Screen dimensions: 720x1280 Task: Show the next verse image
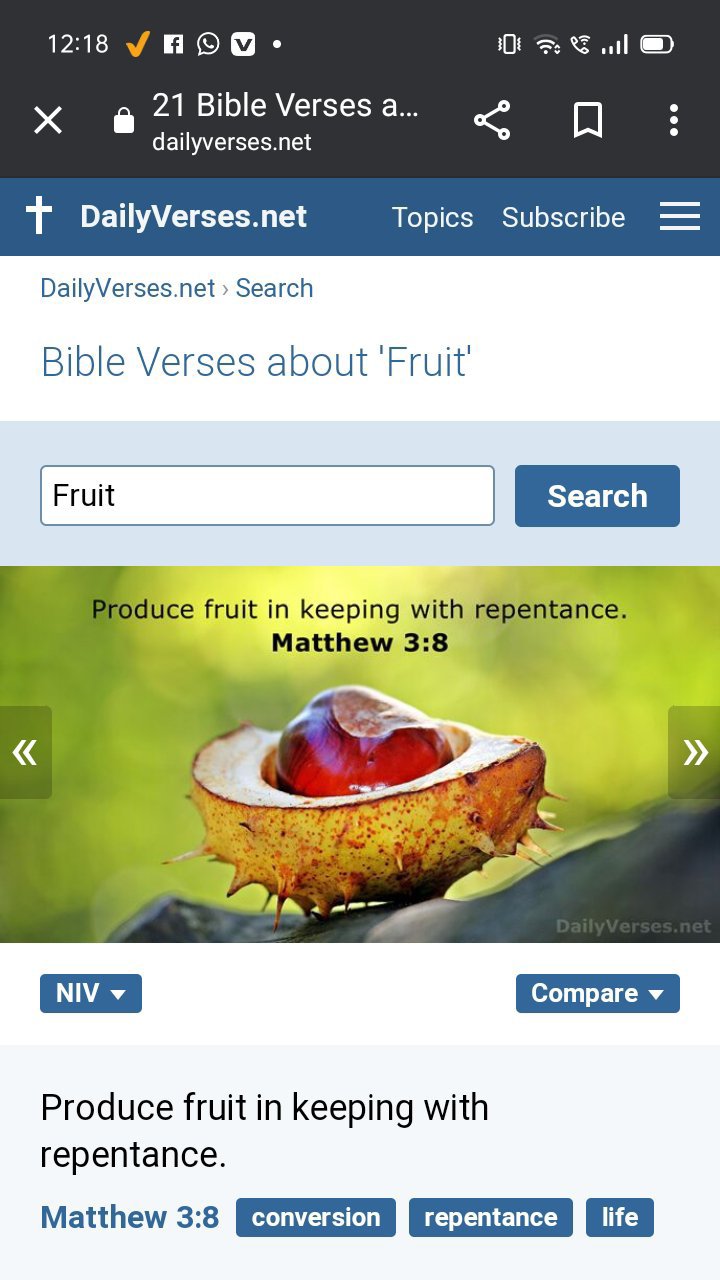click(x=695, y=752)
